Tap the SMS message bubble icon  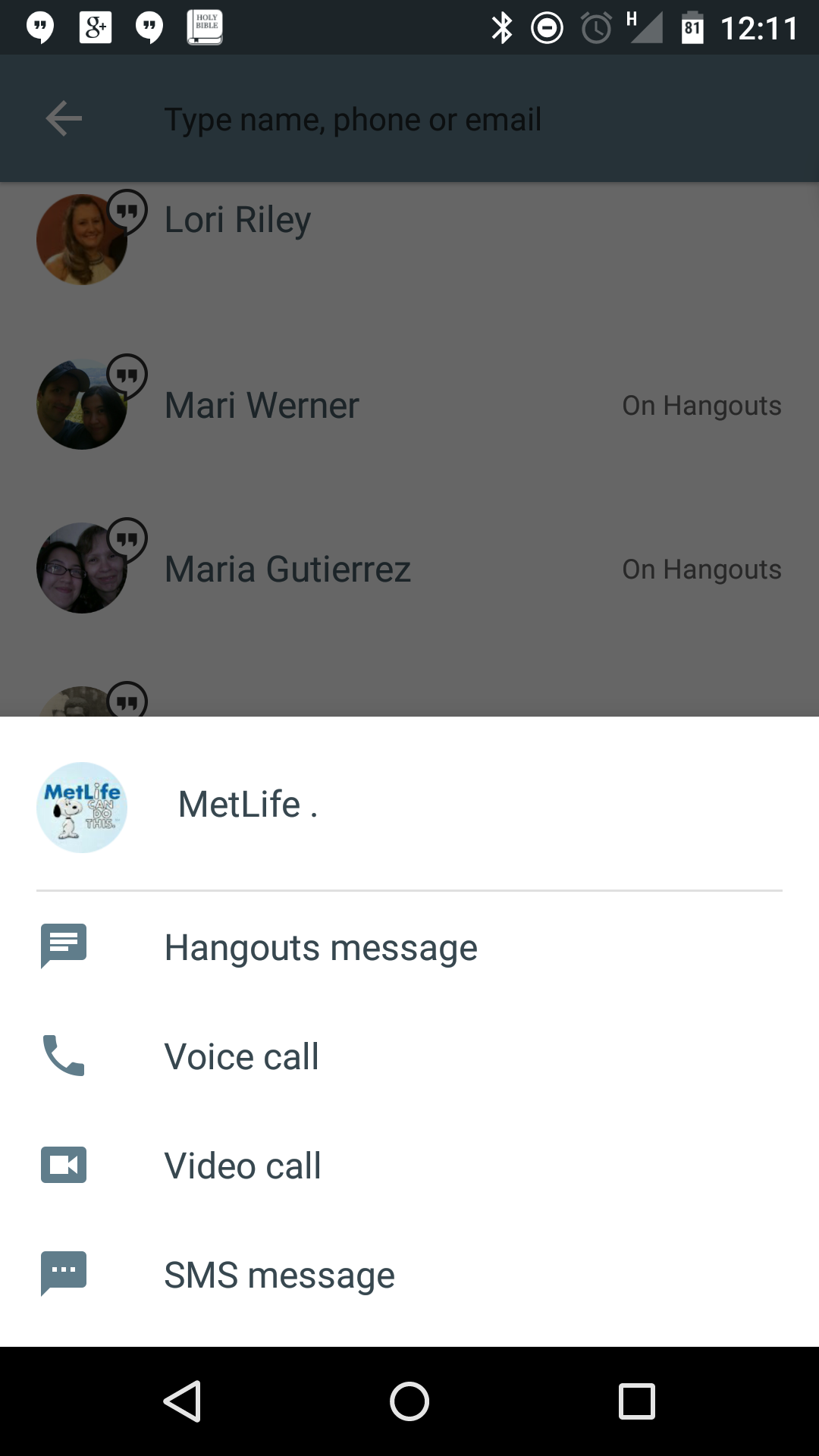[64, 1275]
